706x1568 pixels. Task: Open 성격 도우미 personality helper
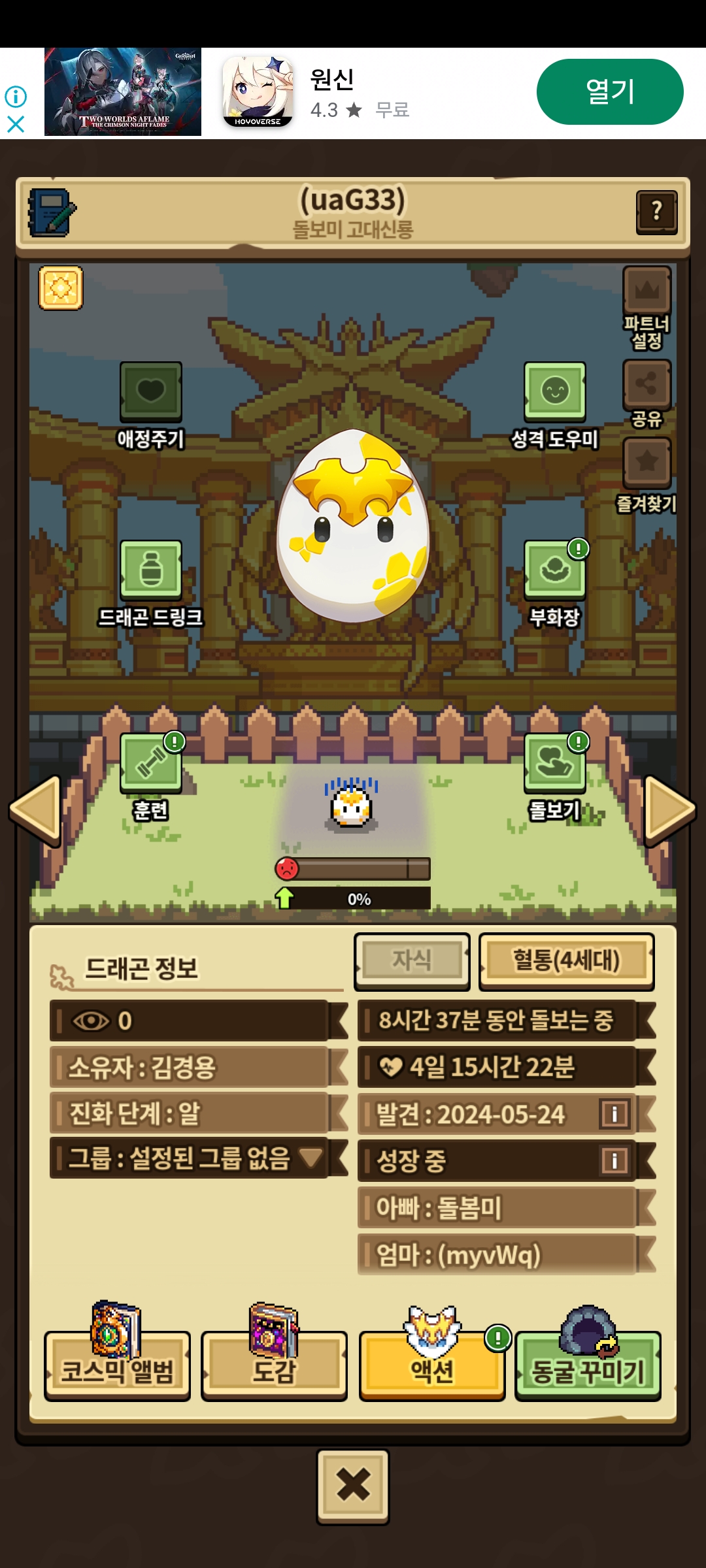pyautogui.click(x=554, y=392)
